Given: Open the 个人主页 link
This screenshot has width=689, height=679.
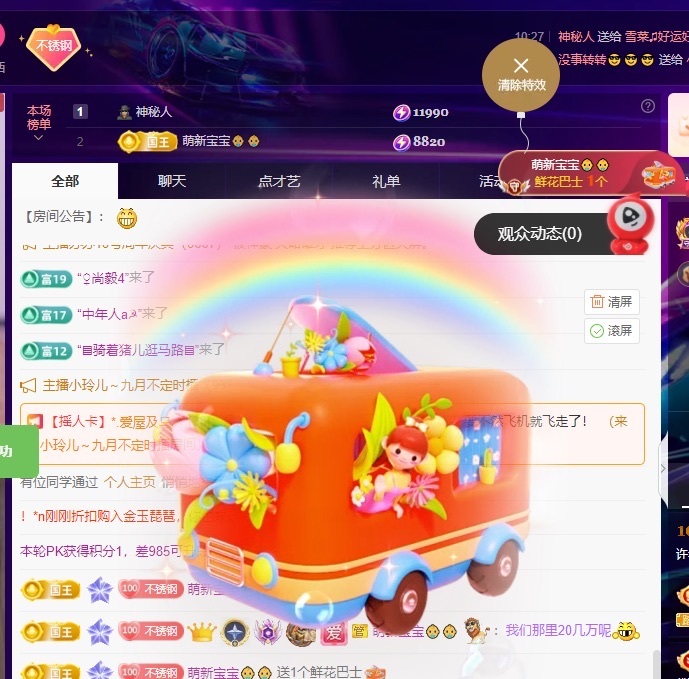Looking at the screenshot, I should tap(130, 482).
